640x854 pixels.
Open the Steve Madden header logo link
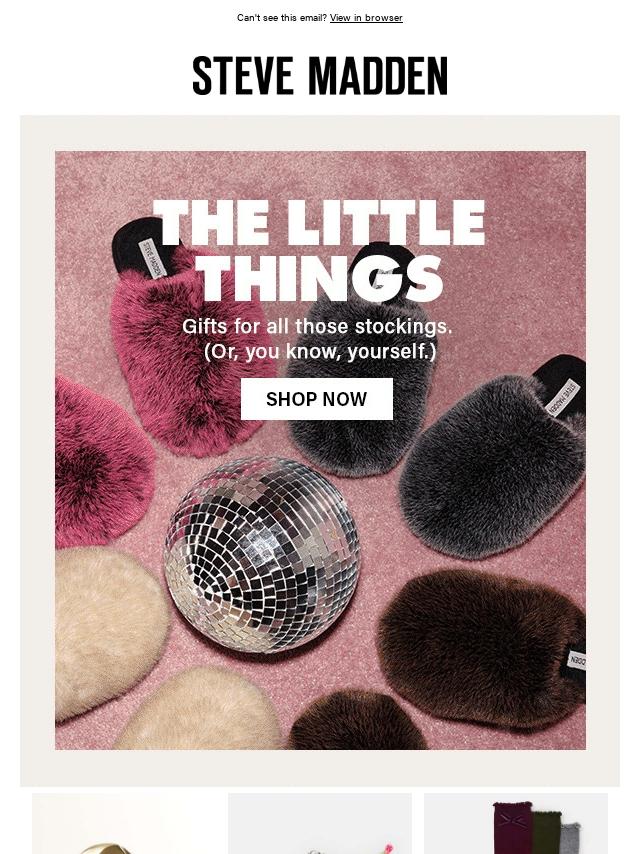pos(320,76)
